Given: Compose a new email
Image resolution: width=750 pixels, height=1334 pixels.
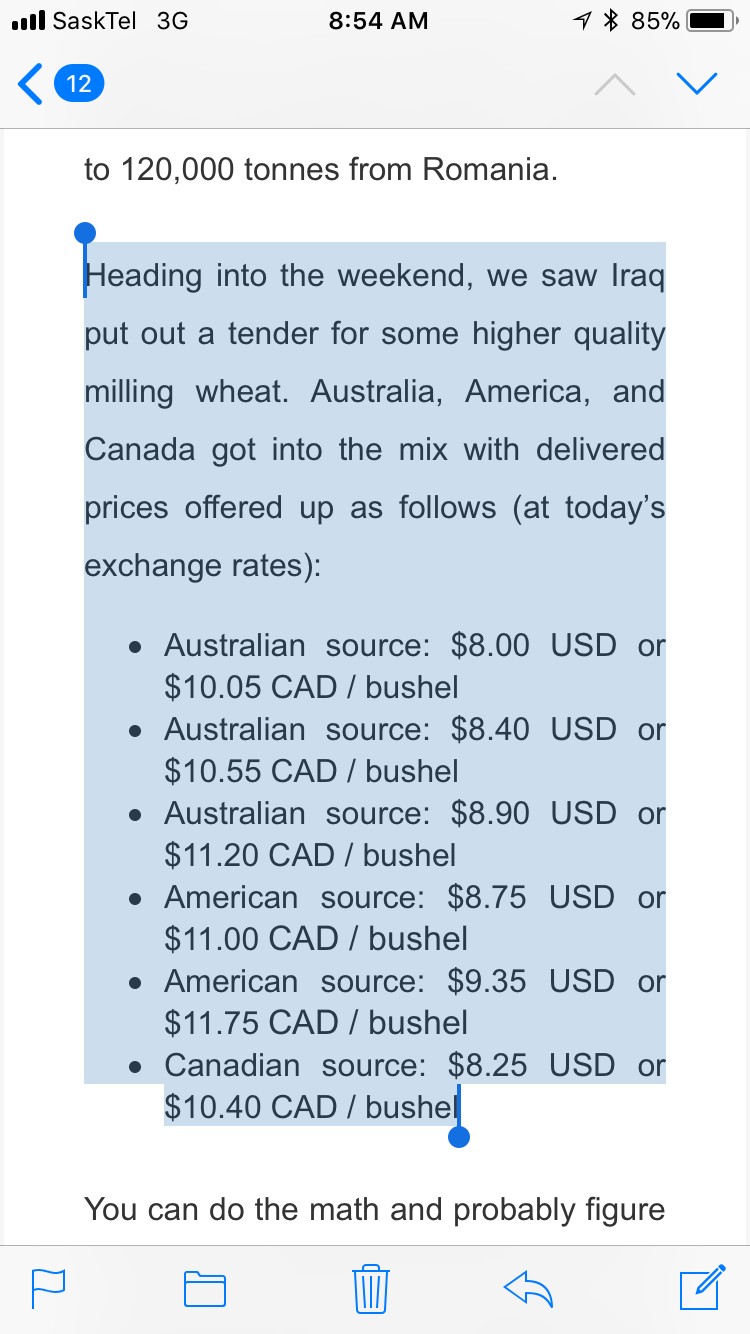Looking at the screenshot, I should point(702,1286).
